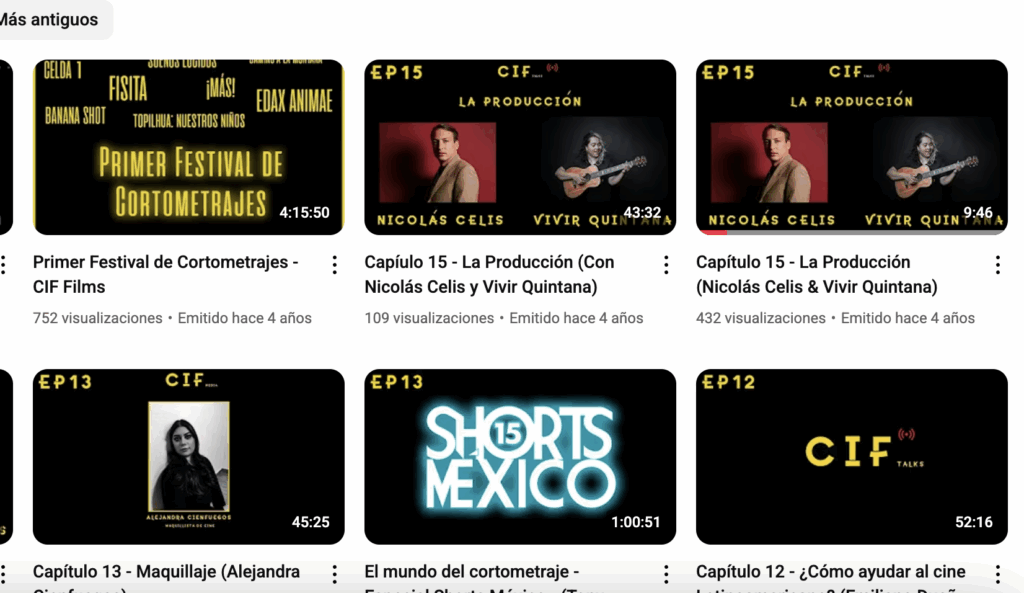Open Primer Festival de Cortometrajes video
This screenshot has height=593, width=1024.
click(188, 147)
